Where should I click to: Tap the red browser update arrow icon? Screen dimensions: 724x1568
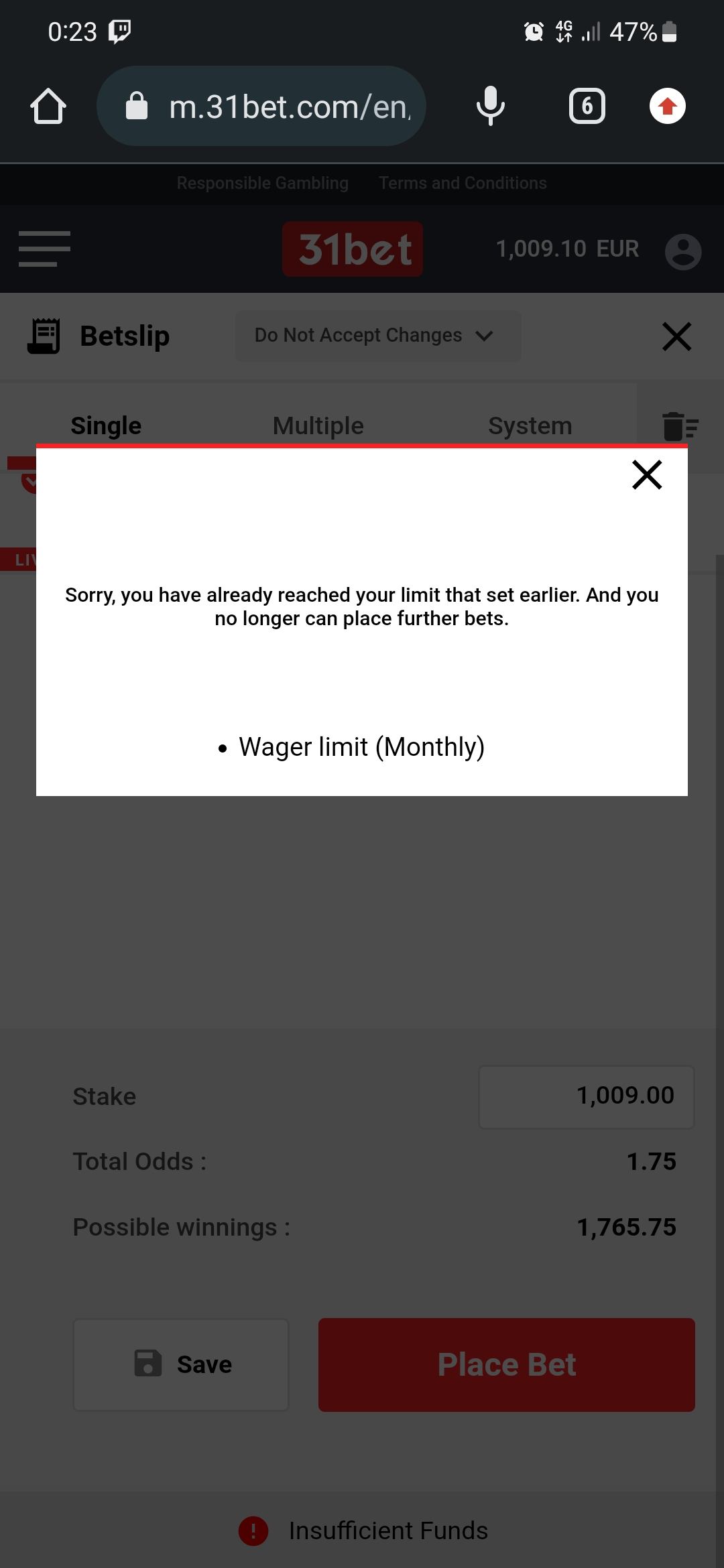point(667,107)
